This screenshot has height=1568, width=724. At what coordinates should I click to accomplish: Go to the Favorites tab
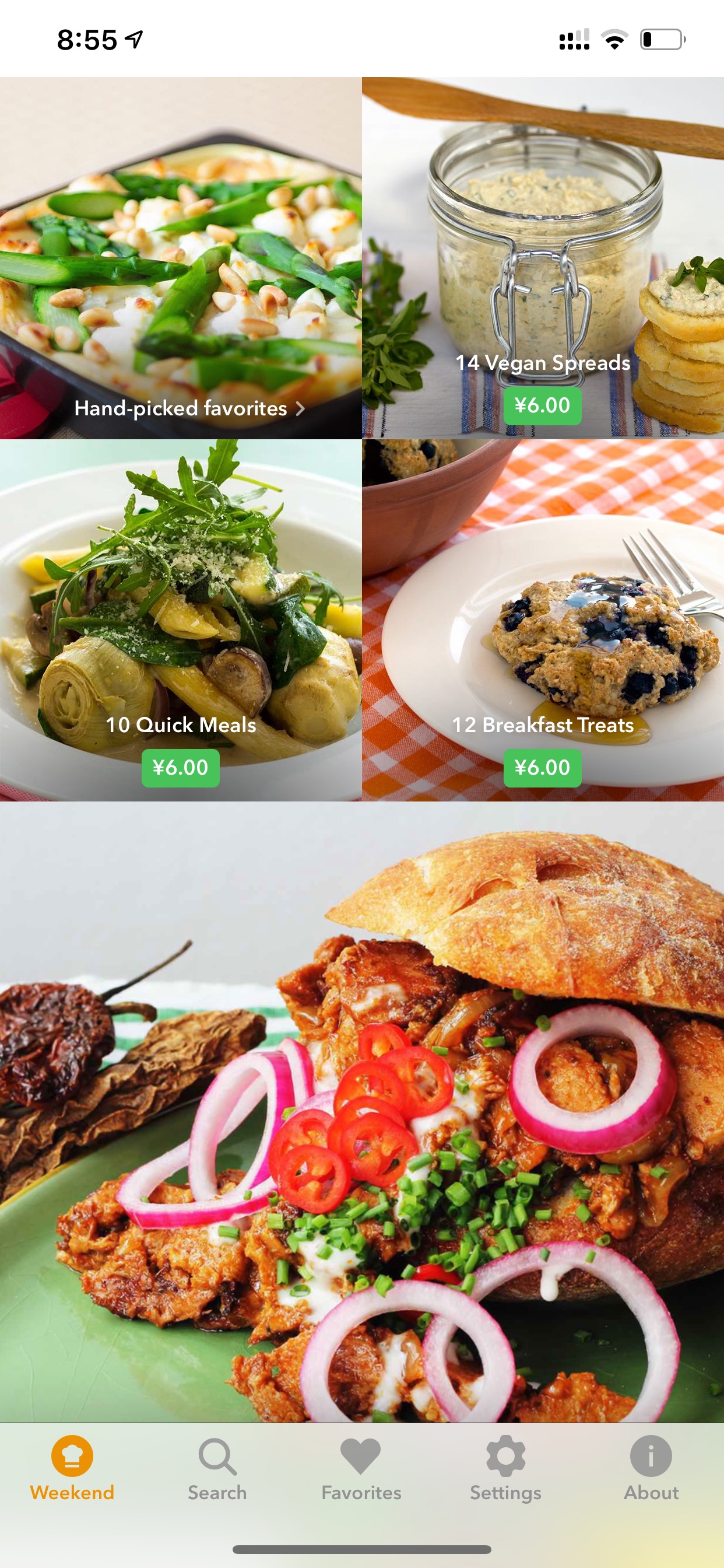[x=361, y=1468]
